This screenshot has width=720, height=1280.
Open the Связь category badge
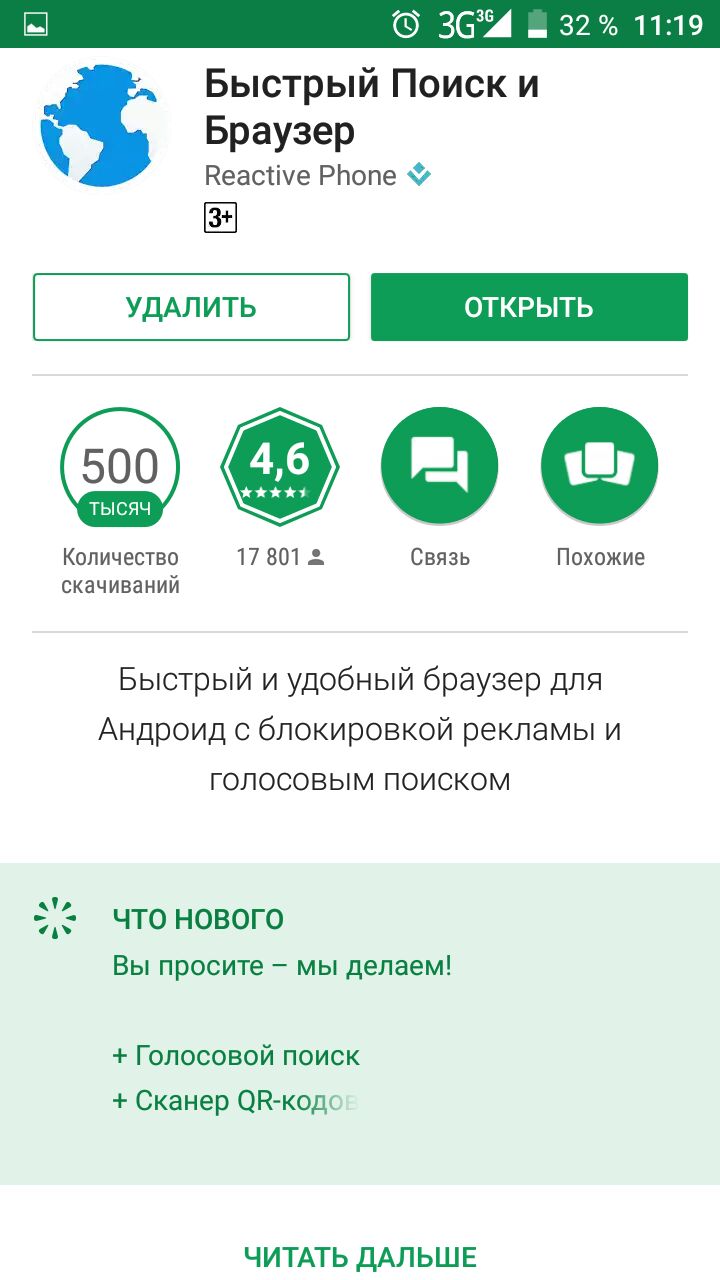click(x=440, y=467)
